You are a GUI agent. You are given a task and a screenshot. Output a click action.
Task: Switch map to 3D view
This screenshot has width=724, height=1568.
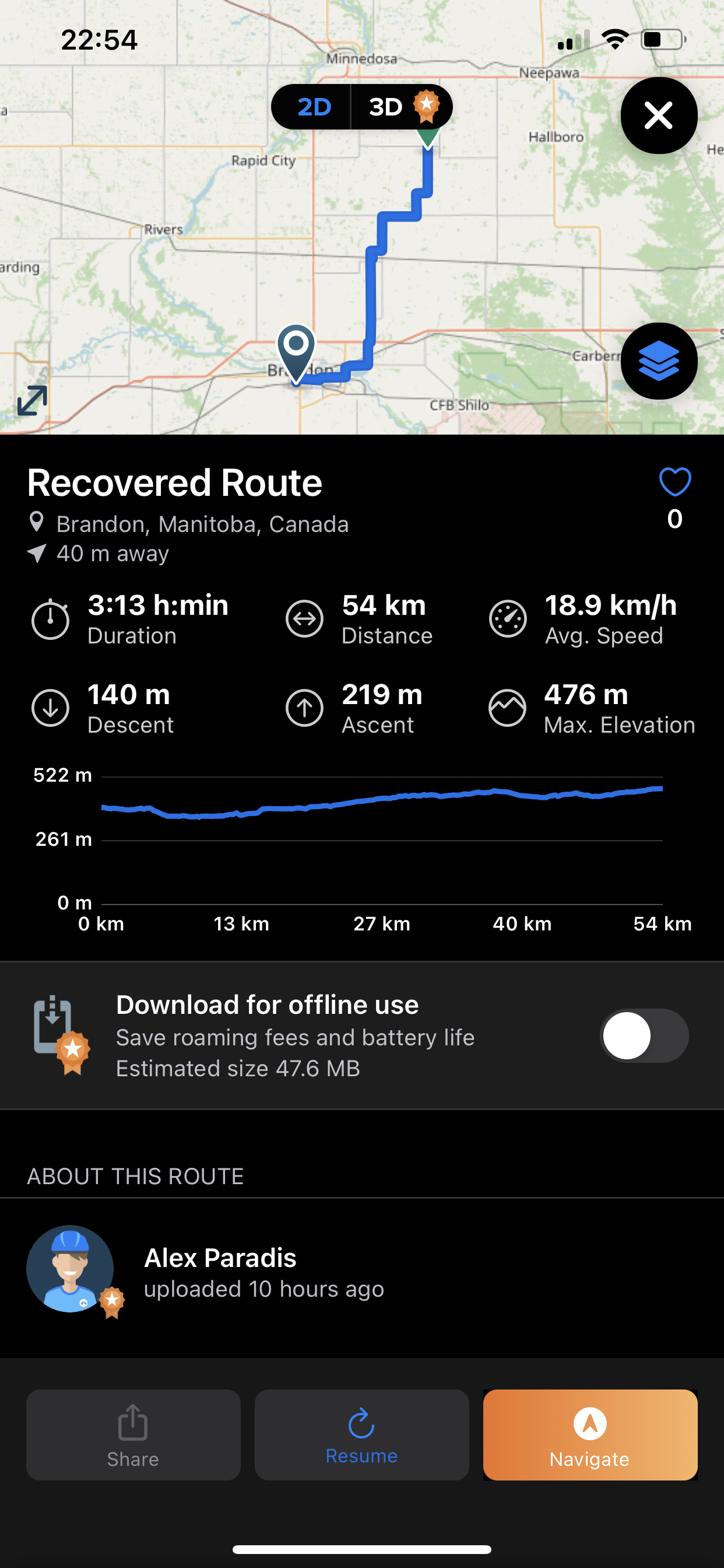tap(400, 107)
